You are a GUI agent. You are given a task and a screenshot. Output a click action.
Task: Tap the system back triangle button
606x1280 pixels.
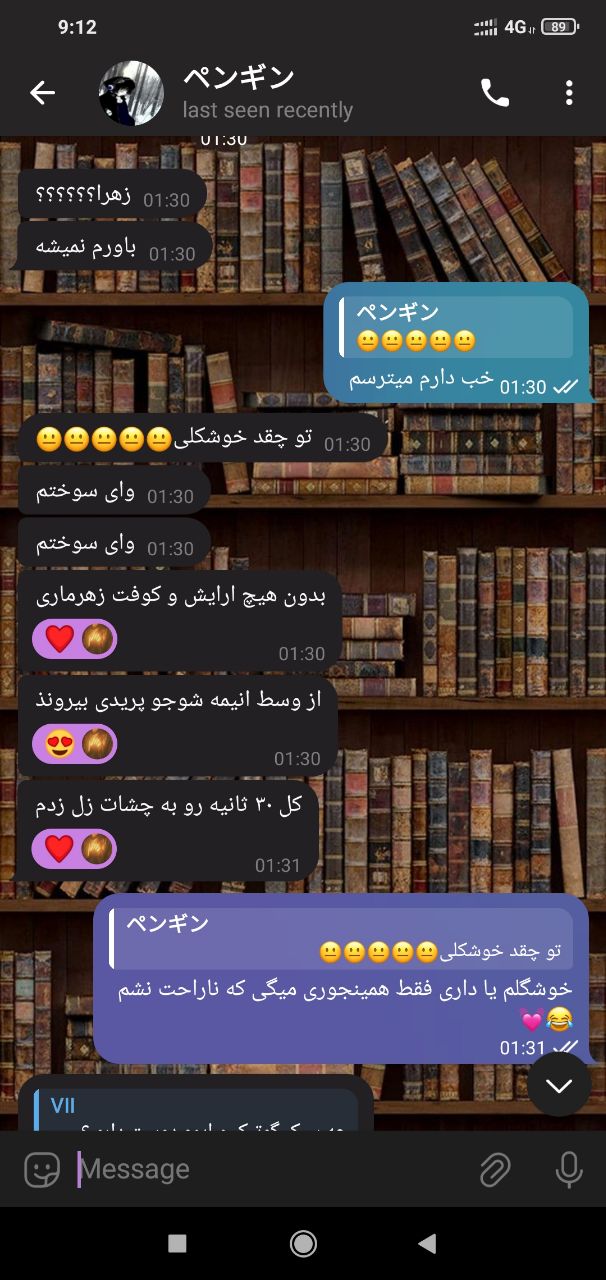[x=428, y=1243]
